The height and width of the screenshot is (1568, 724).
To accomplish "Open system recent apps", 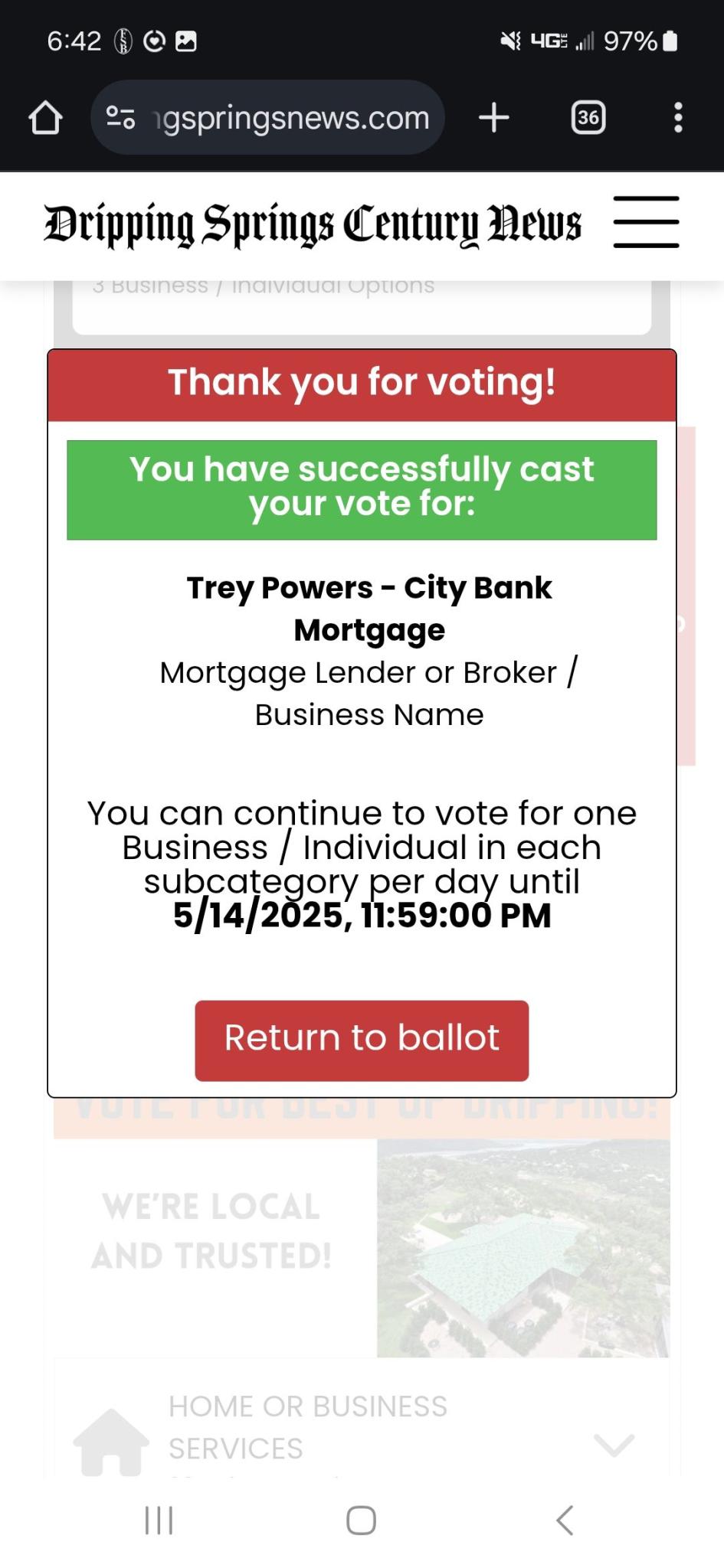I will [159, 1520].
